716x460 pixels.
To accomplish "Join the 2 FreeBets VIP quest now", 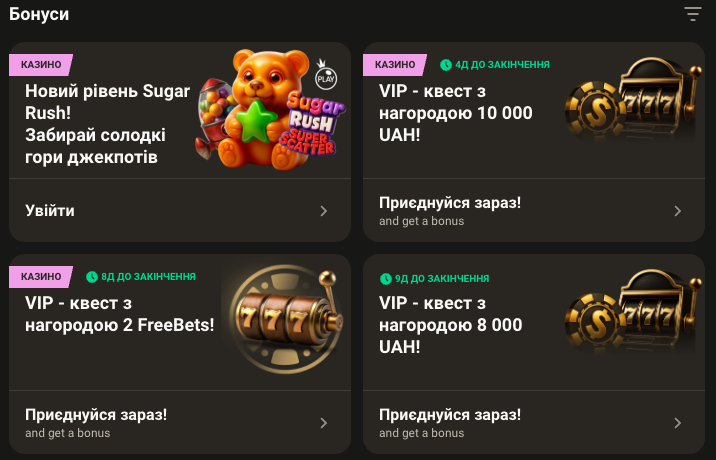I will point(179,423).
